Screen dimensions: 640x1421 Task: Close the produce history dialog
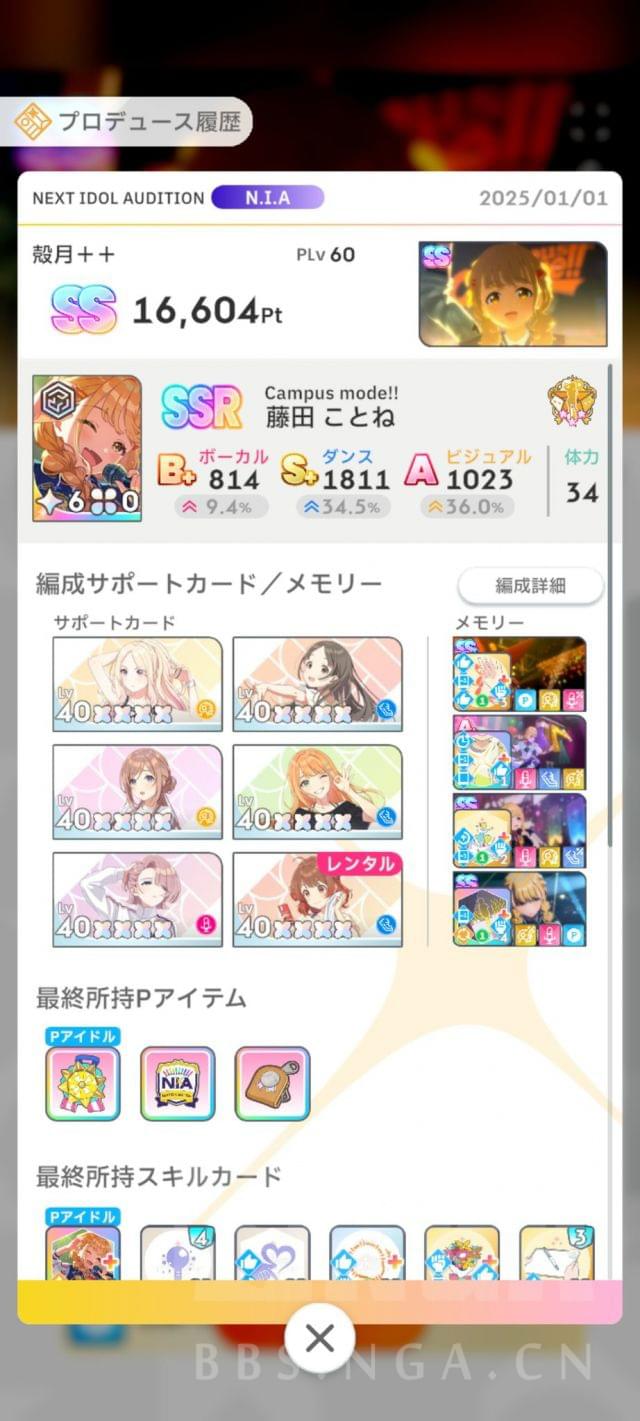point(319,1338)
